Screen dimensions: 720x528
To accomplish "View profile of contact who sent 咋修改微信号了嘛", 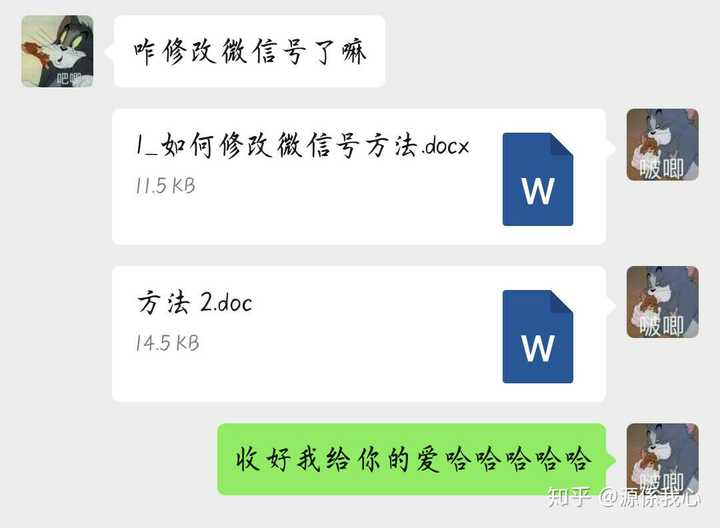I will [x=57, y=51].
